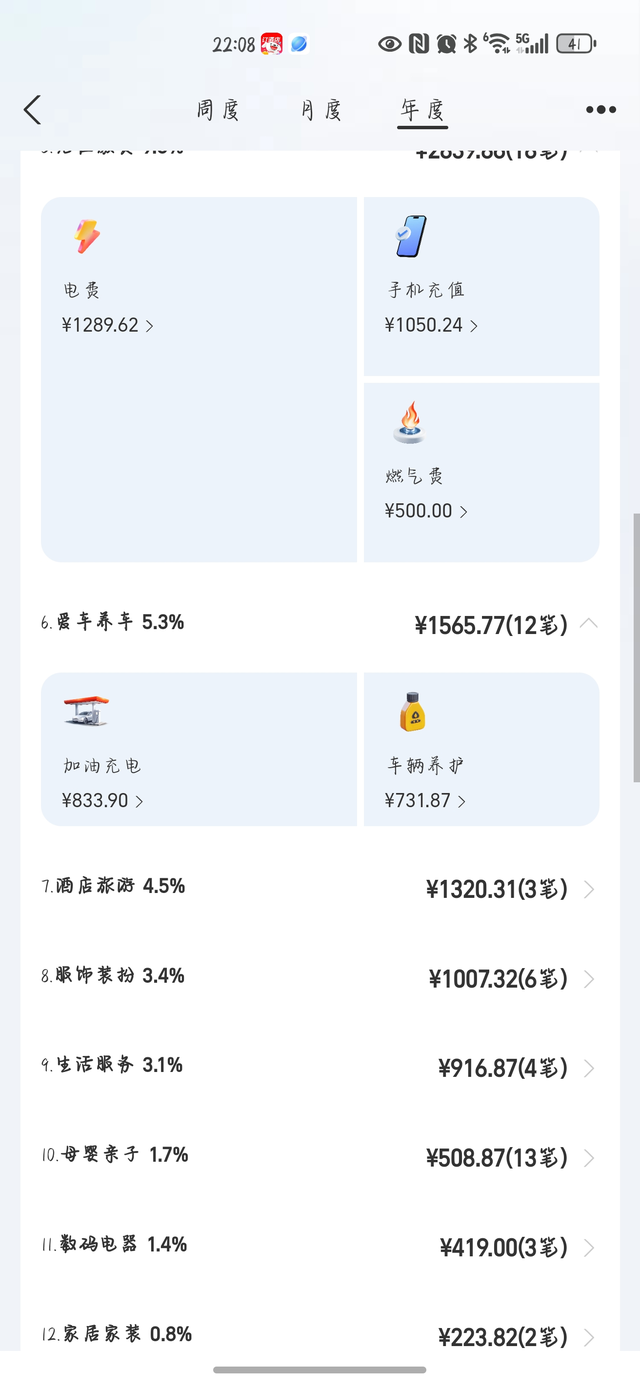
Task: Open the 电费 expense card
Action: click(x=199, y=379)
